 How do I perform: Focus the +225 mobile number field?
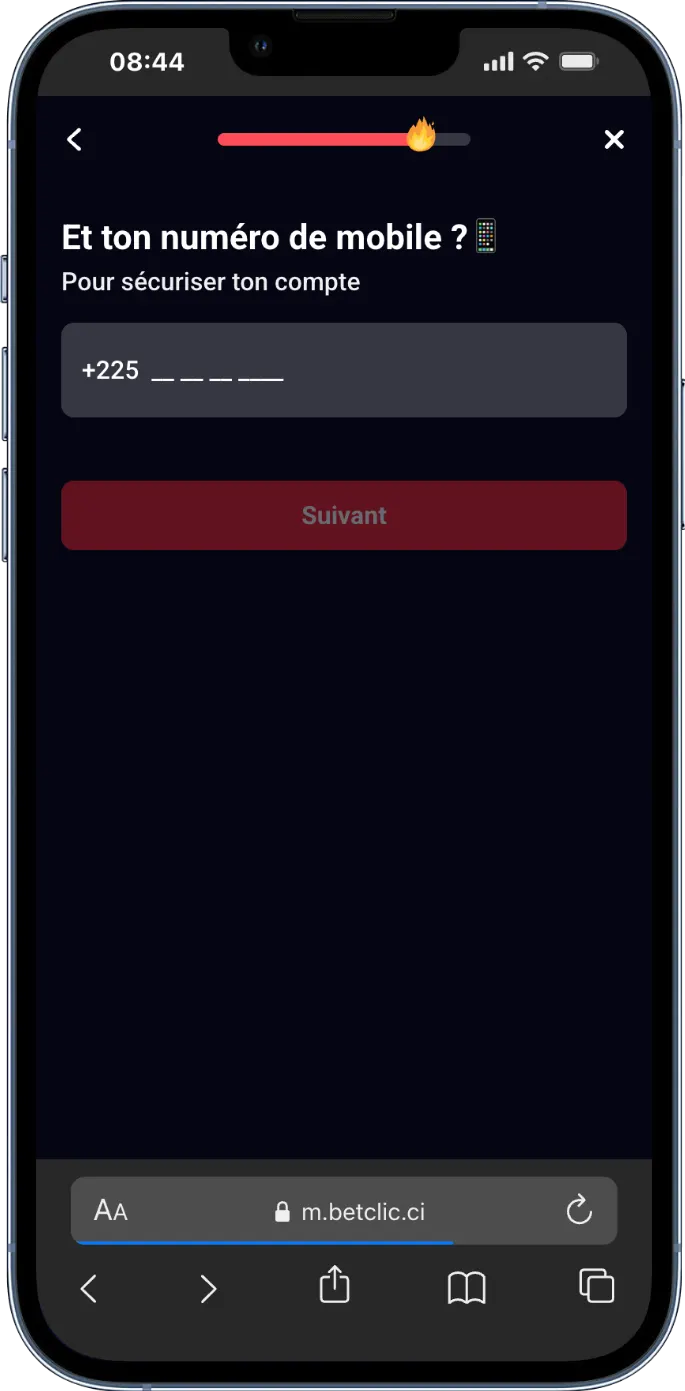[x=344, y=370]
